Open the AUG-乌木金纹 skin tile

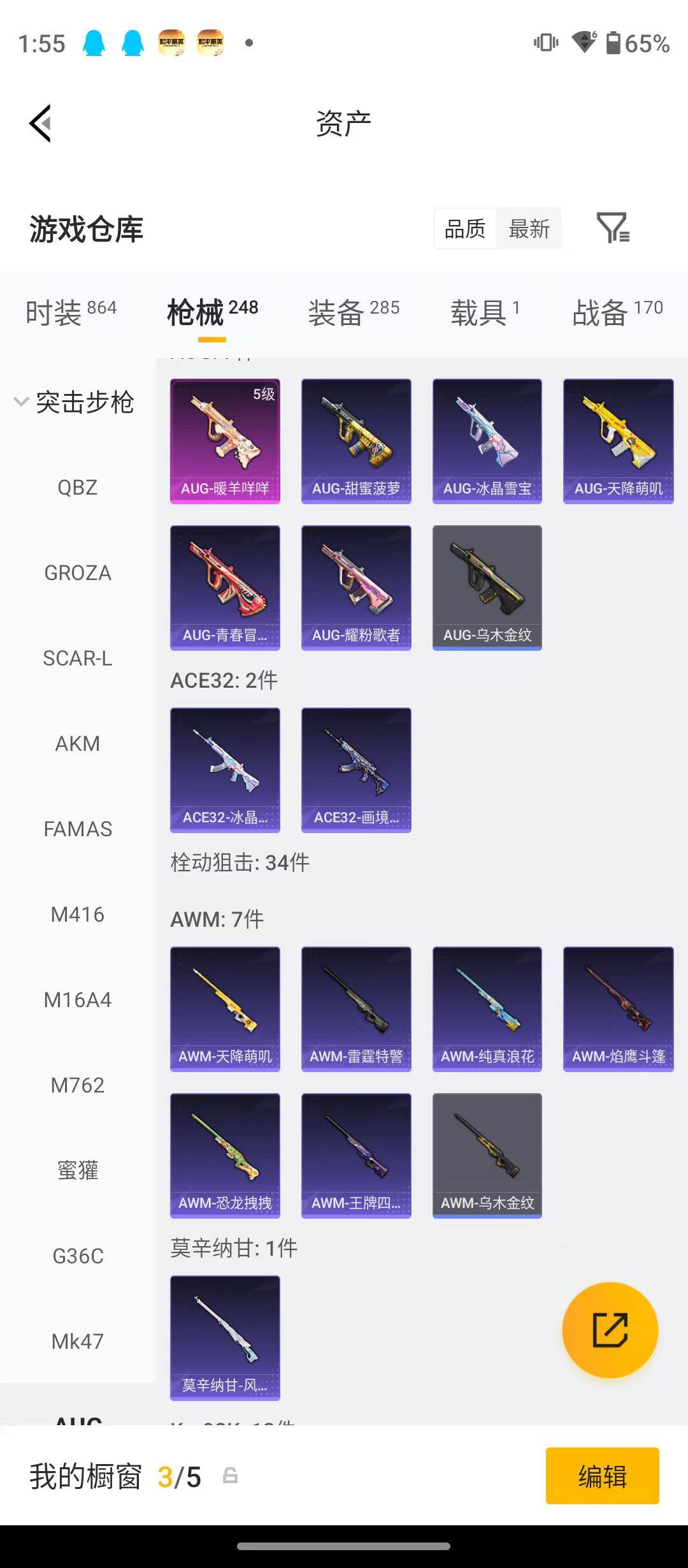487,588
